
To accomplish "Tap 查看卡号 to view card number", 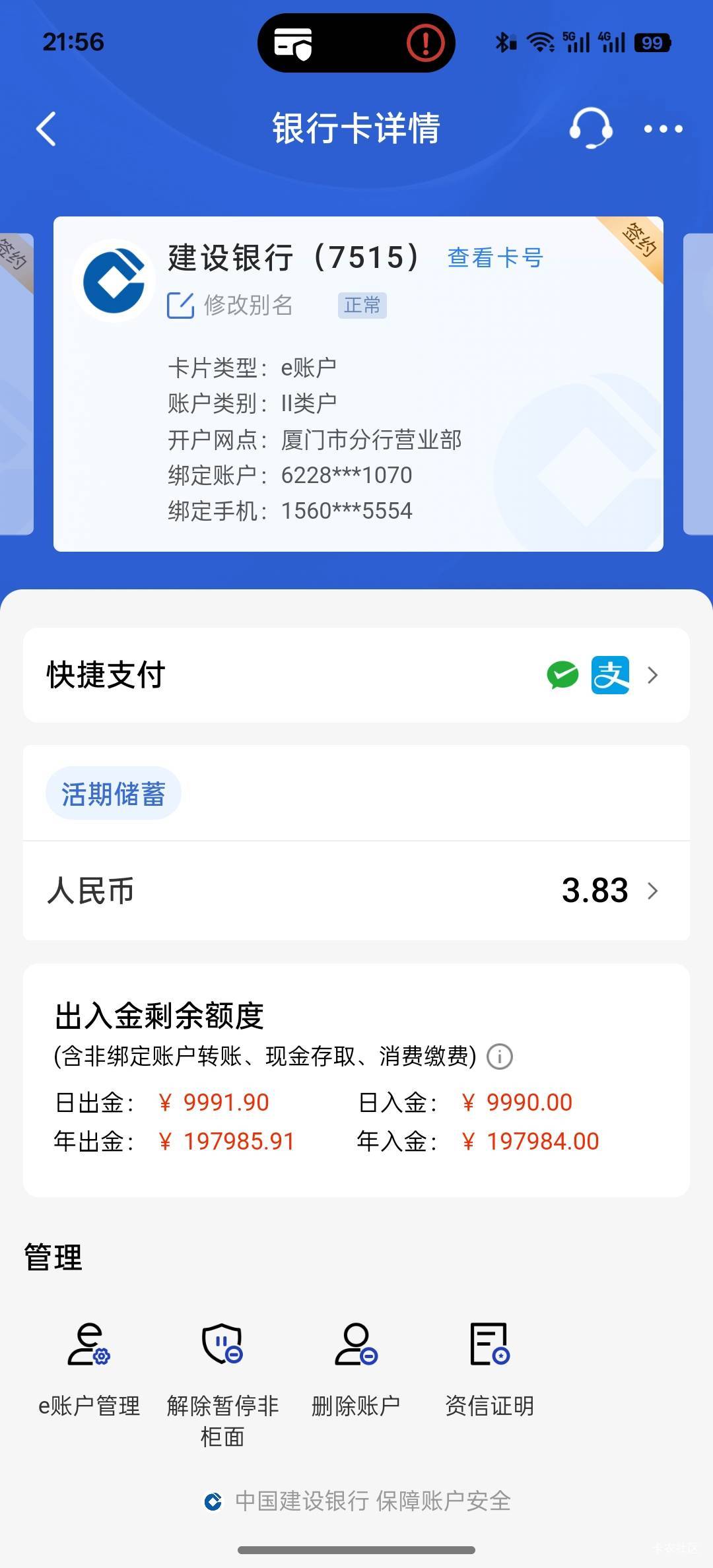I will [x=495, y=257].
